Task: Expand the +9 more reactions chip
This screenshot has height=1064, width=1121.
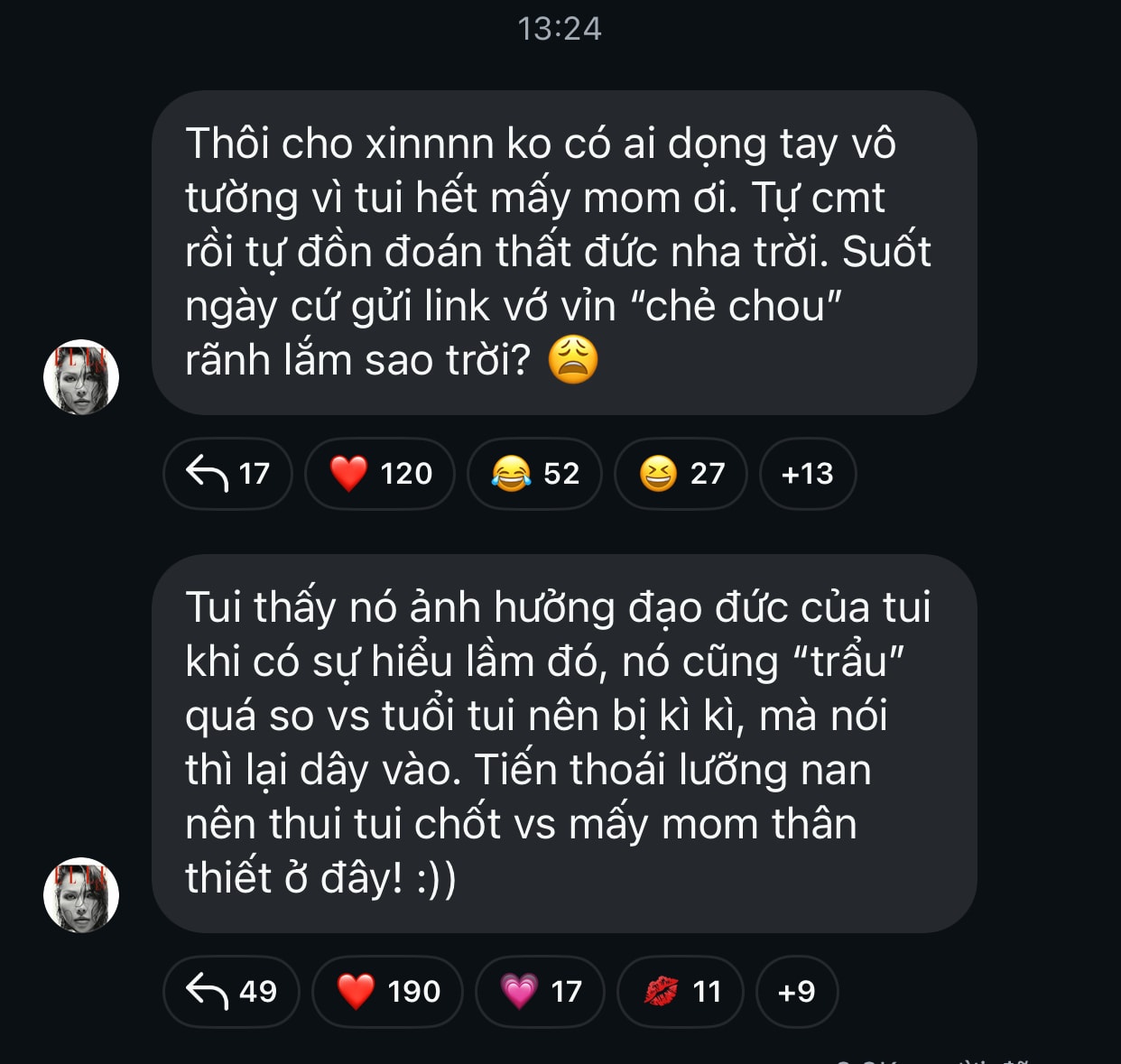Action: [796, 992]
